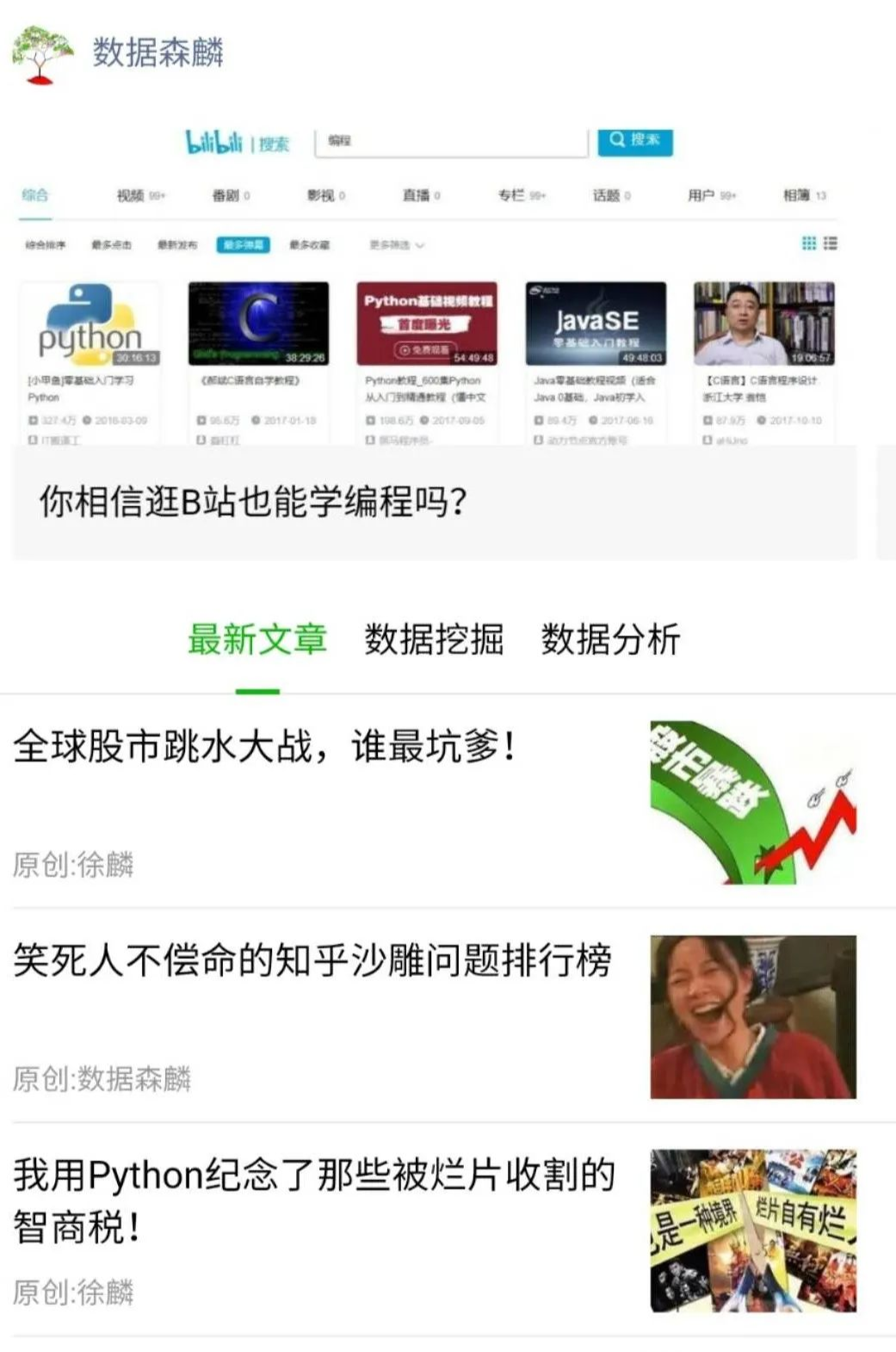Open the 数据森麟 account profile

point(158,52)
